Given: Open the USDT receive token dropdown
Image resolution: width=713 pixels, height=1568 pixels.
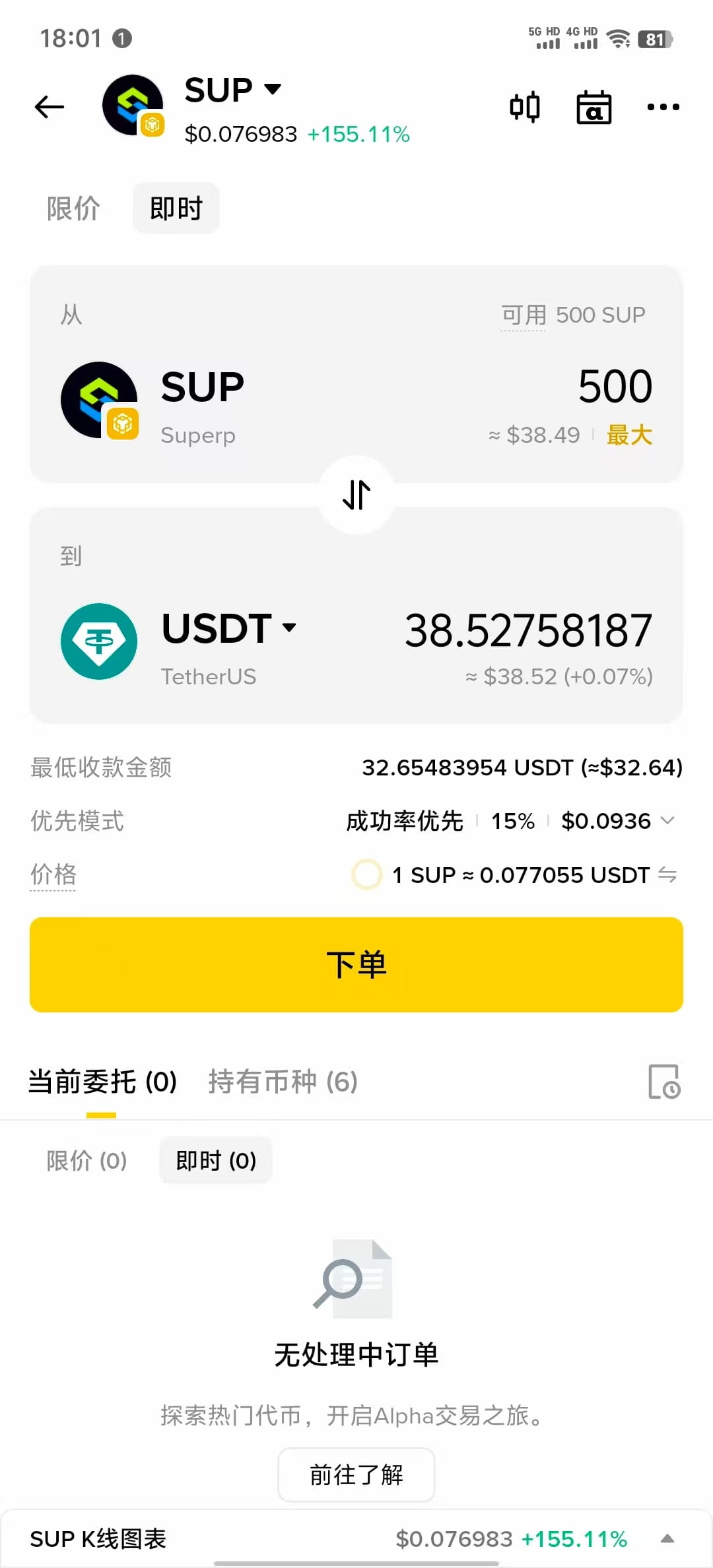Looking at the screenshot, I should pos(229,628).
